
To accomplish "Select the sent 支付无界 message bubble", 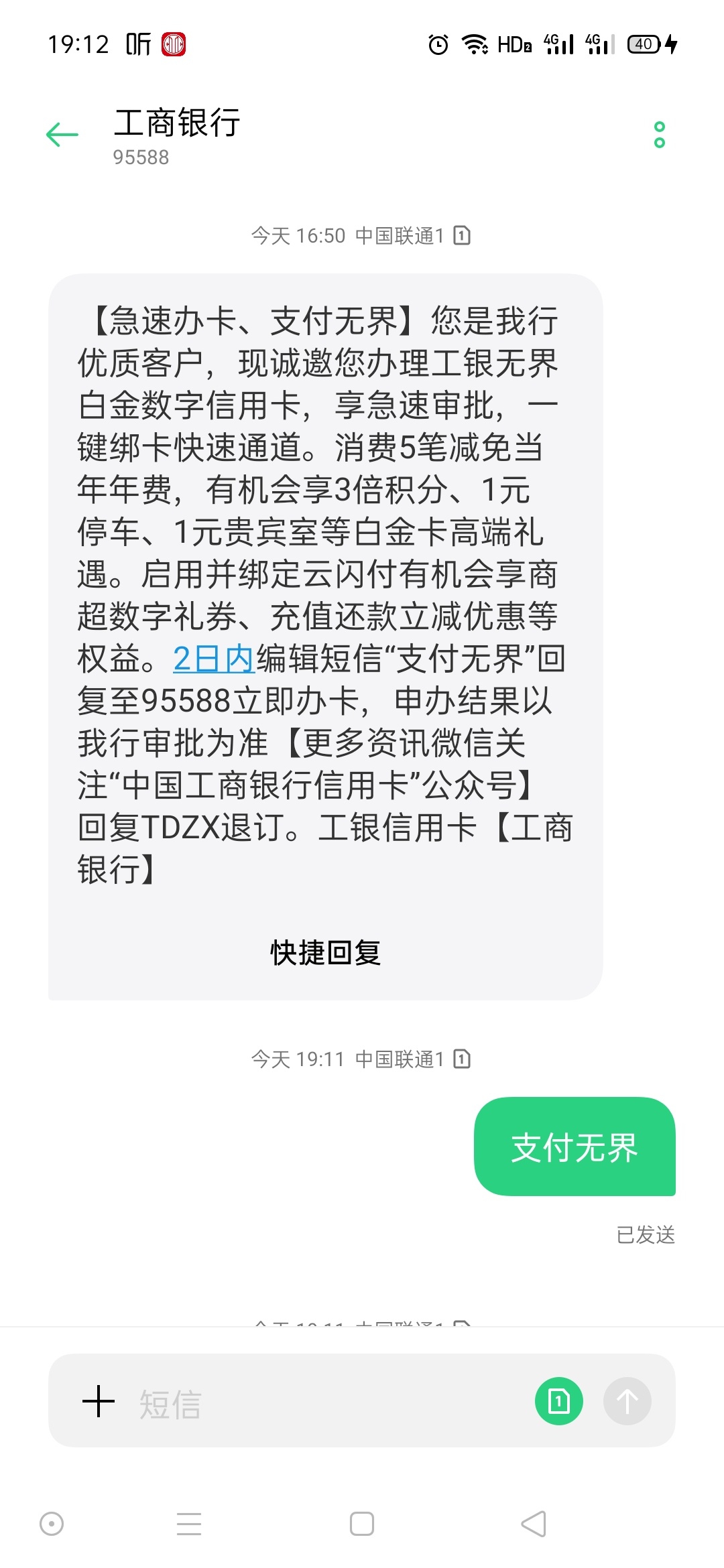I will click(575, 1147).
